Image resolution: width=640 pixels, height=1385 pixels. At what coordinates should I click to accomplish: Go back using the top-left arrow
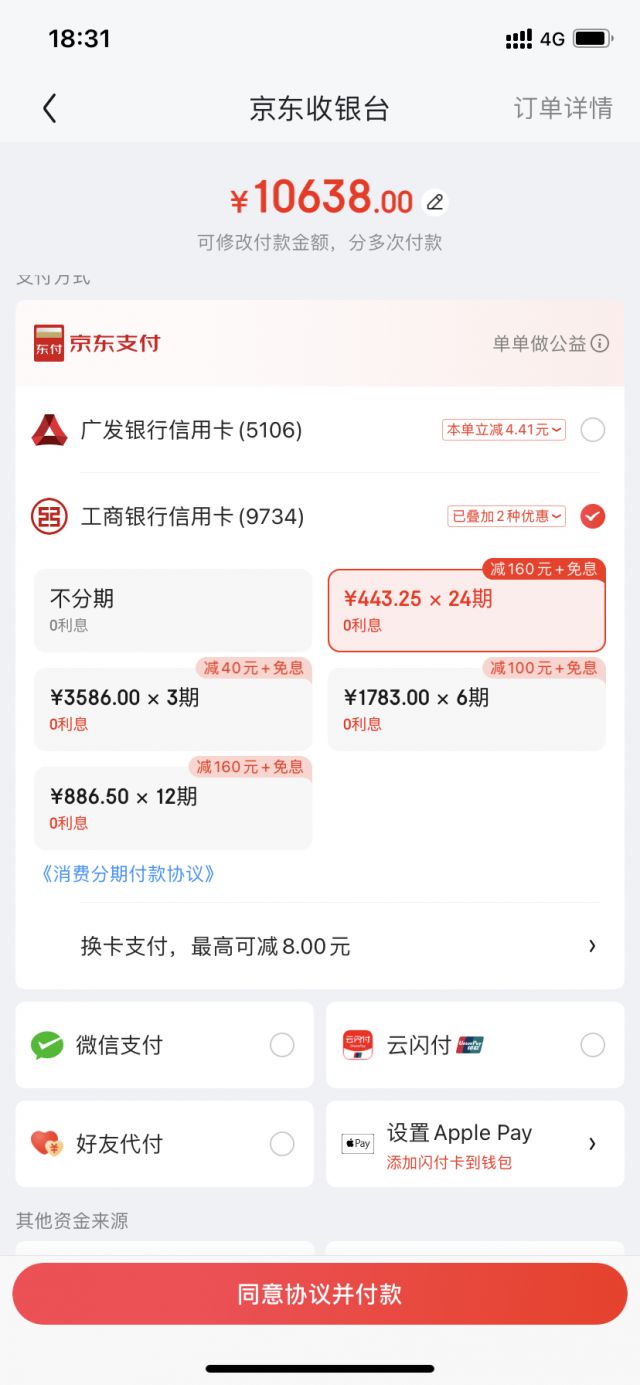(x=50, y=108)
